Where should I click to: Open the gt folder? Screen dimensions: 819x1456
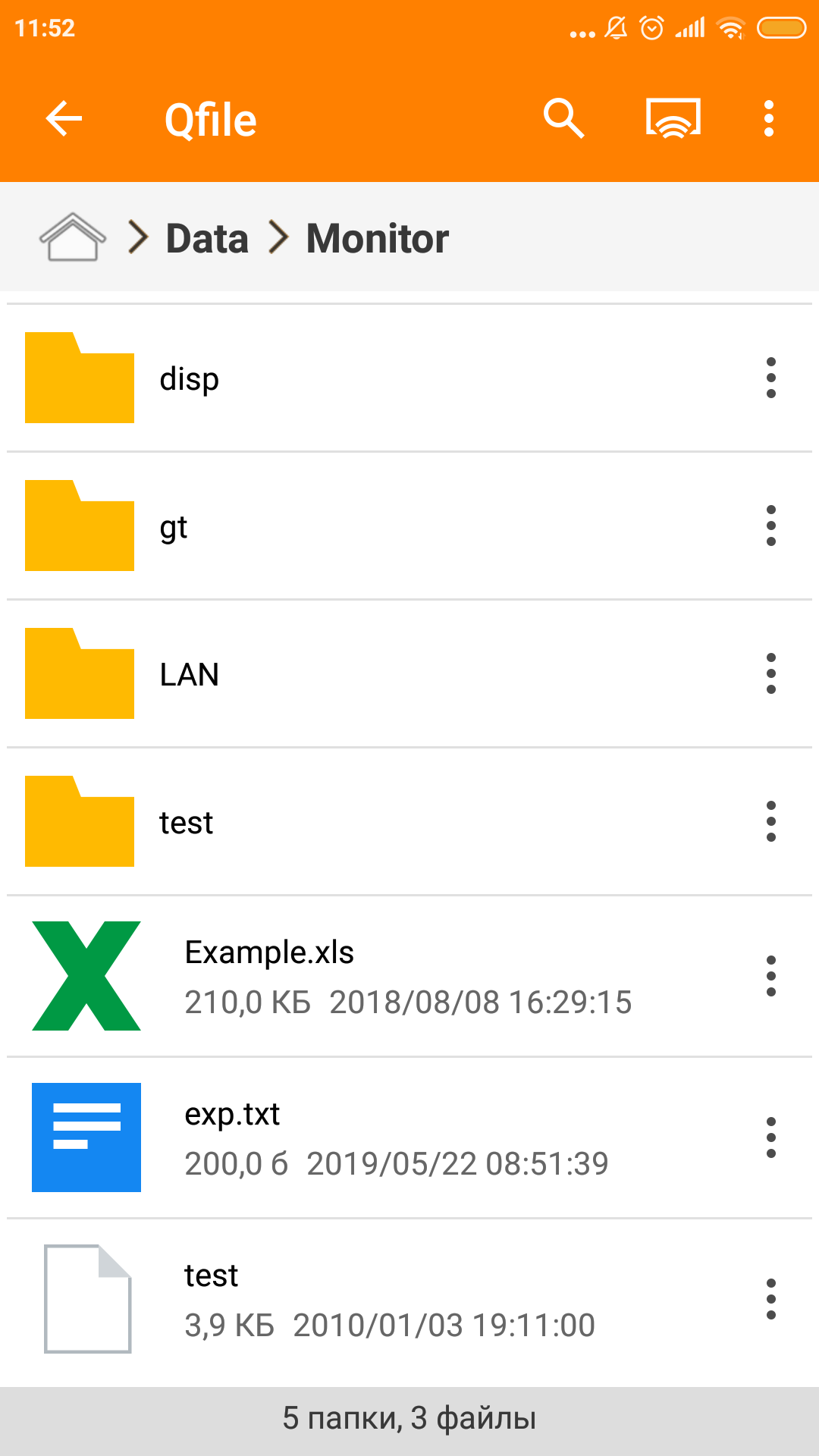tap(174, 526)
